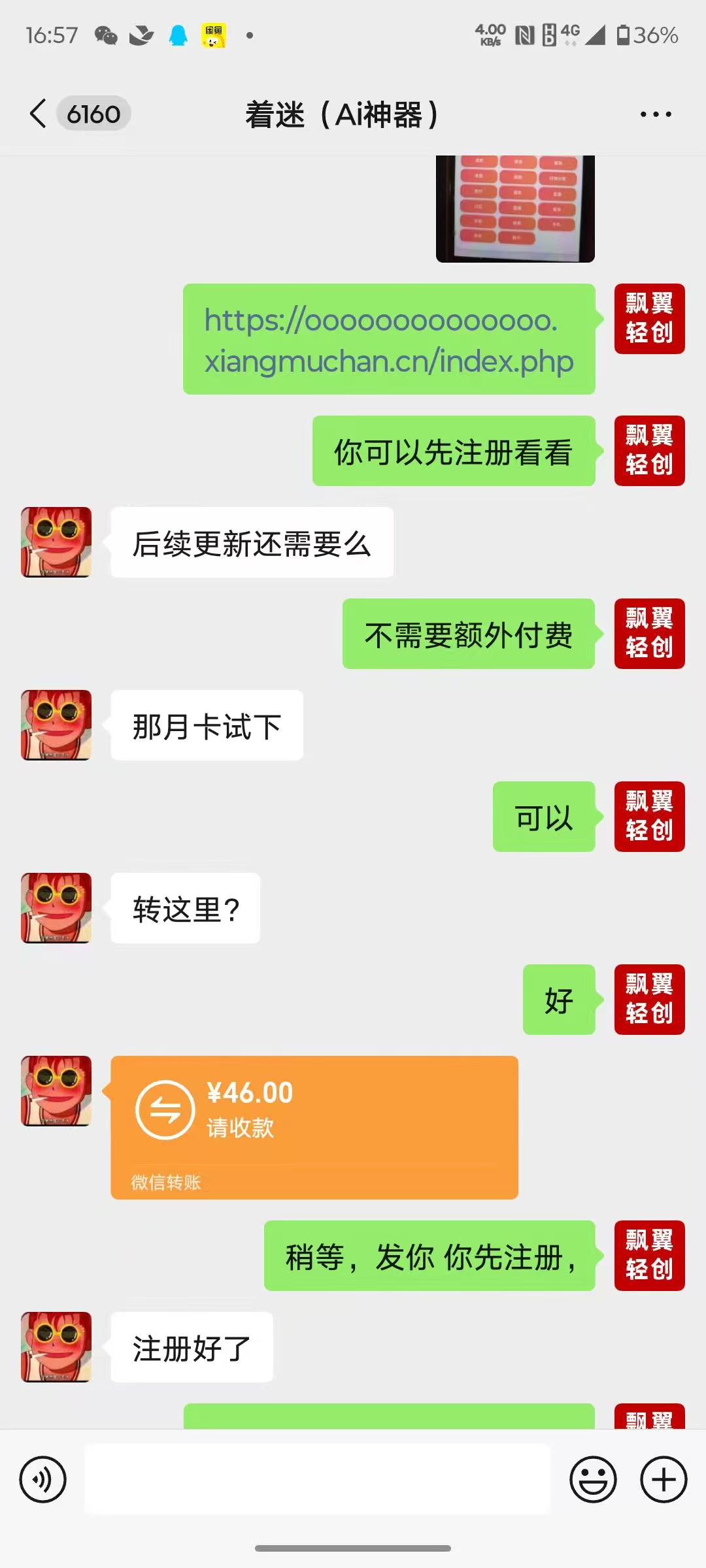Open the xiangmuchan.cn link message
This screenshot has width=706, height=1568.
[389, 340]
